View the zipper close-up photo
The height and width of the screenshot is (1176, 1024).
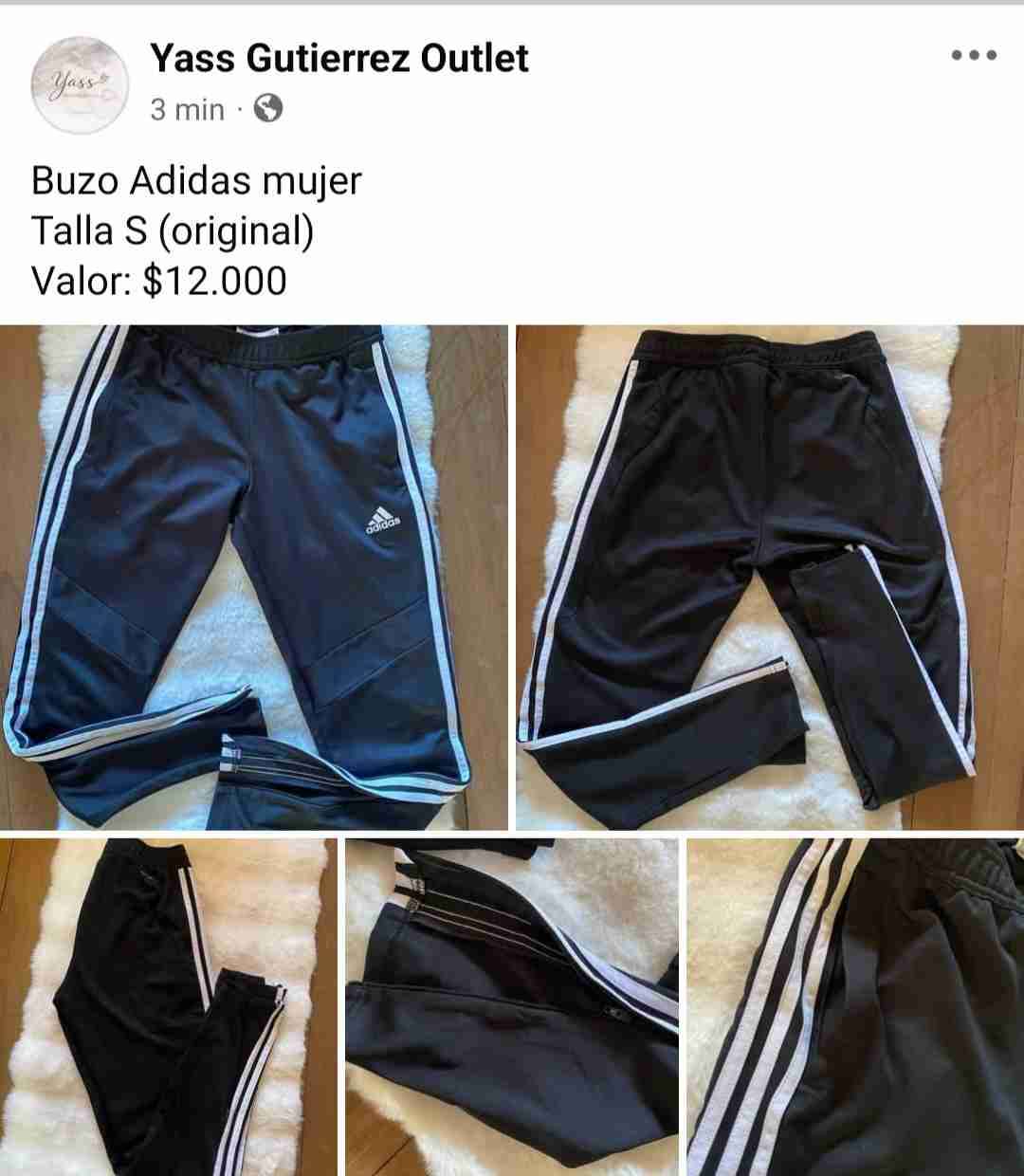pyautogui.click(x=512, y=1005)
